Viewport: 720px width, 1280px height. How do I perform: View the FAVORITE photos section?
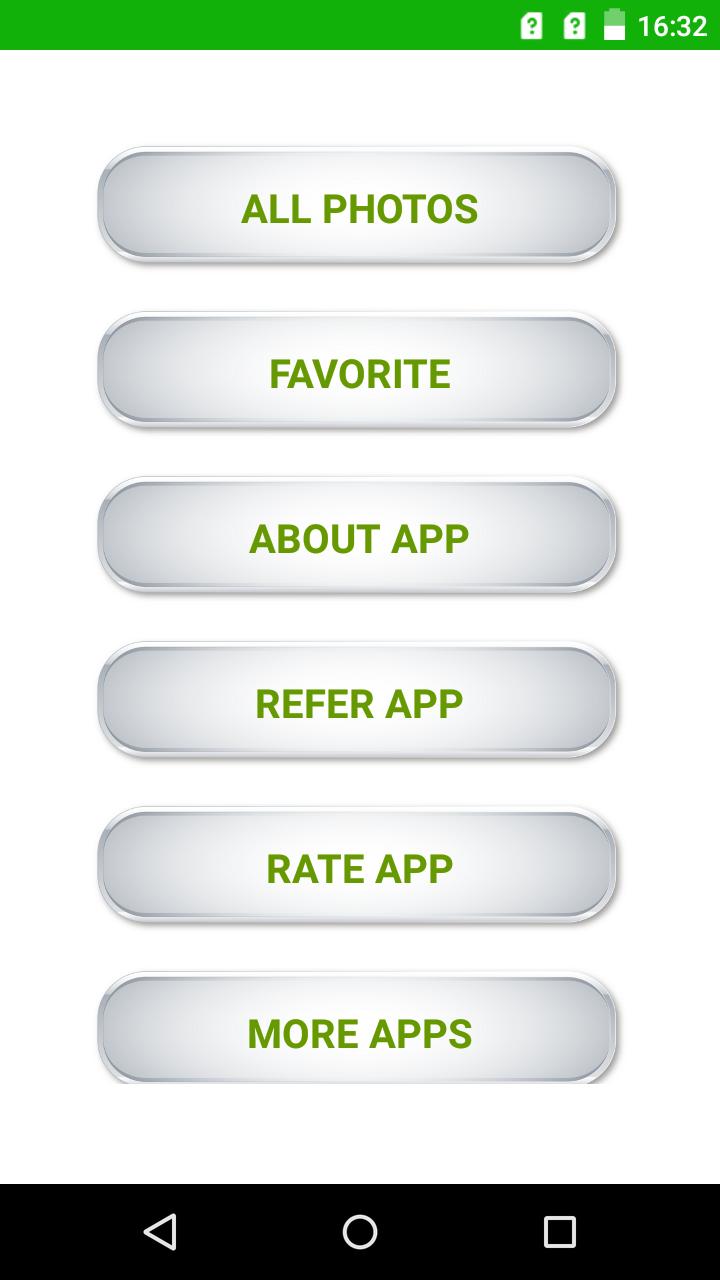[358, 372]
